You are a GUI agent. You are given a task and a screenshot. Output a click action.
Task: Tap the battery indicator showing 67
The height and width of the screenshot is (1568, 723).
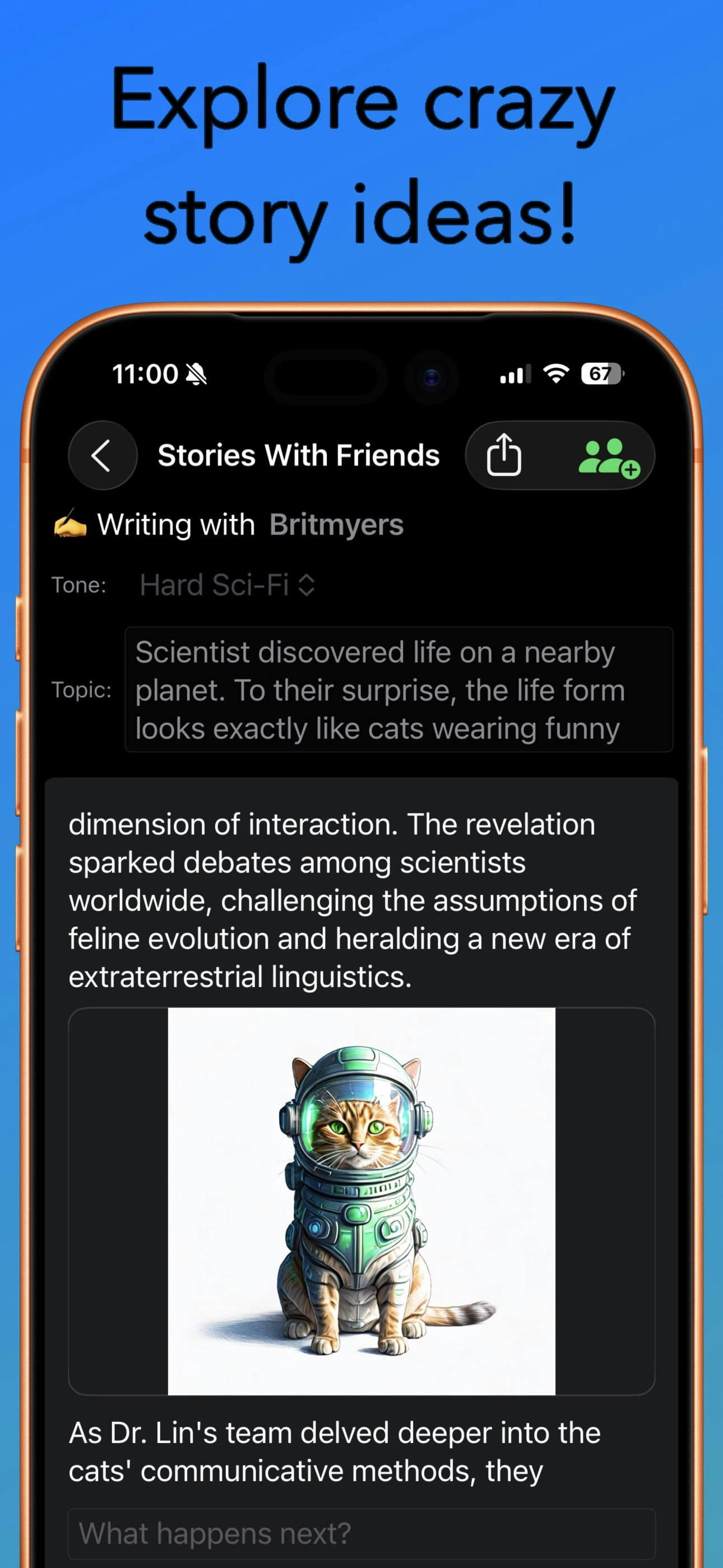(602, 373)
